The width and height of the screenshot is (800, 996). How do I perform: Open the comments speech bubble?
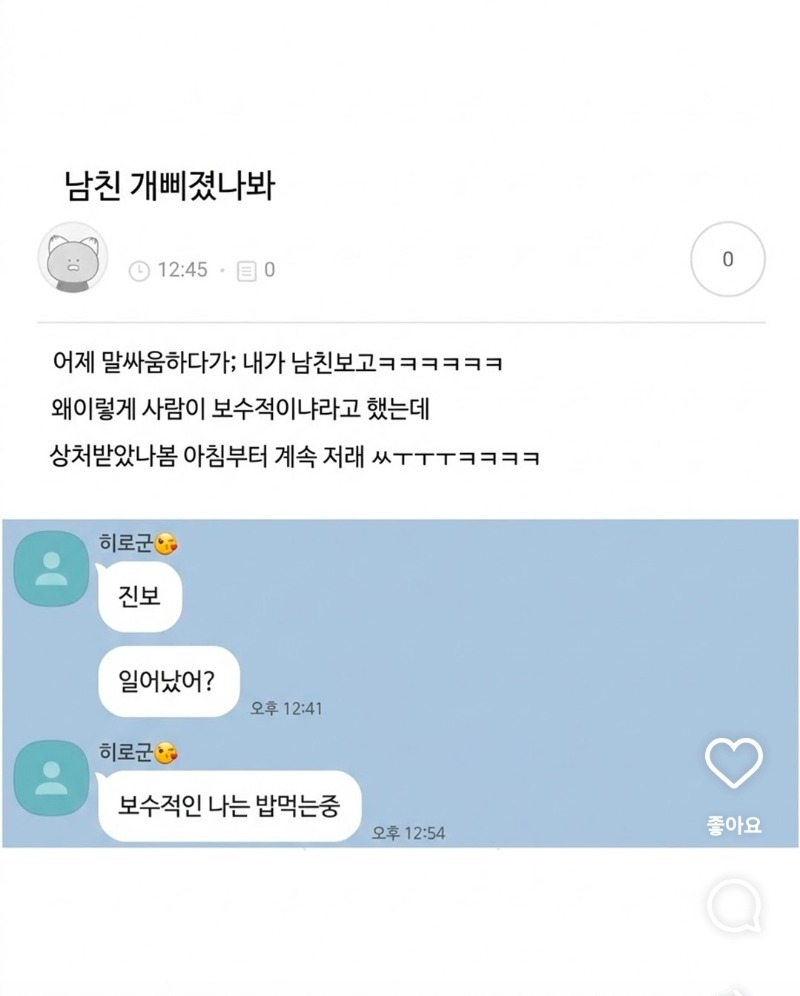click(x=735, y=907)
